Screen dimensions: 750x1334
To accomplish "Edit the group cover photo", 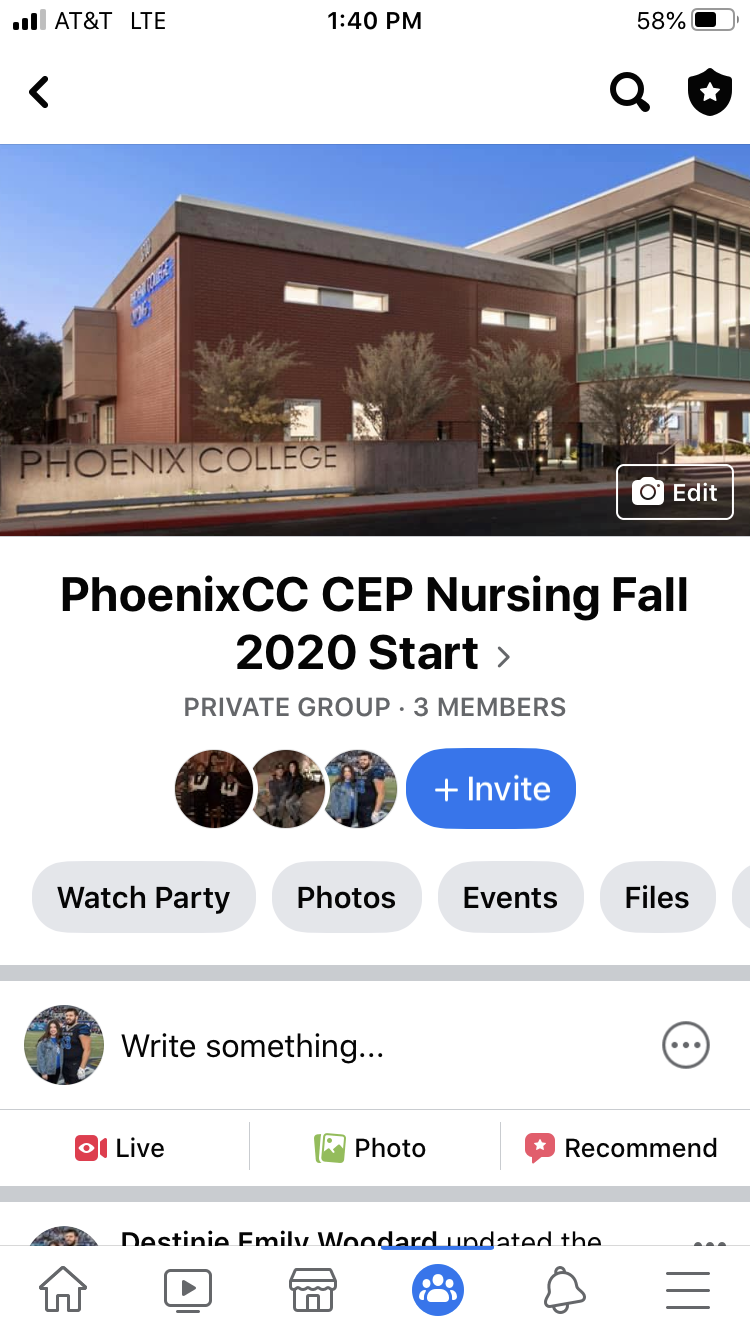I will click(675, 492).
